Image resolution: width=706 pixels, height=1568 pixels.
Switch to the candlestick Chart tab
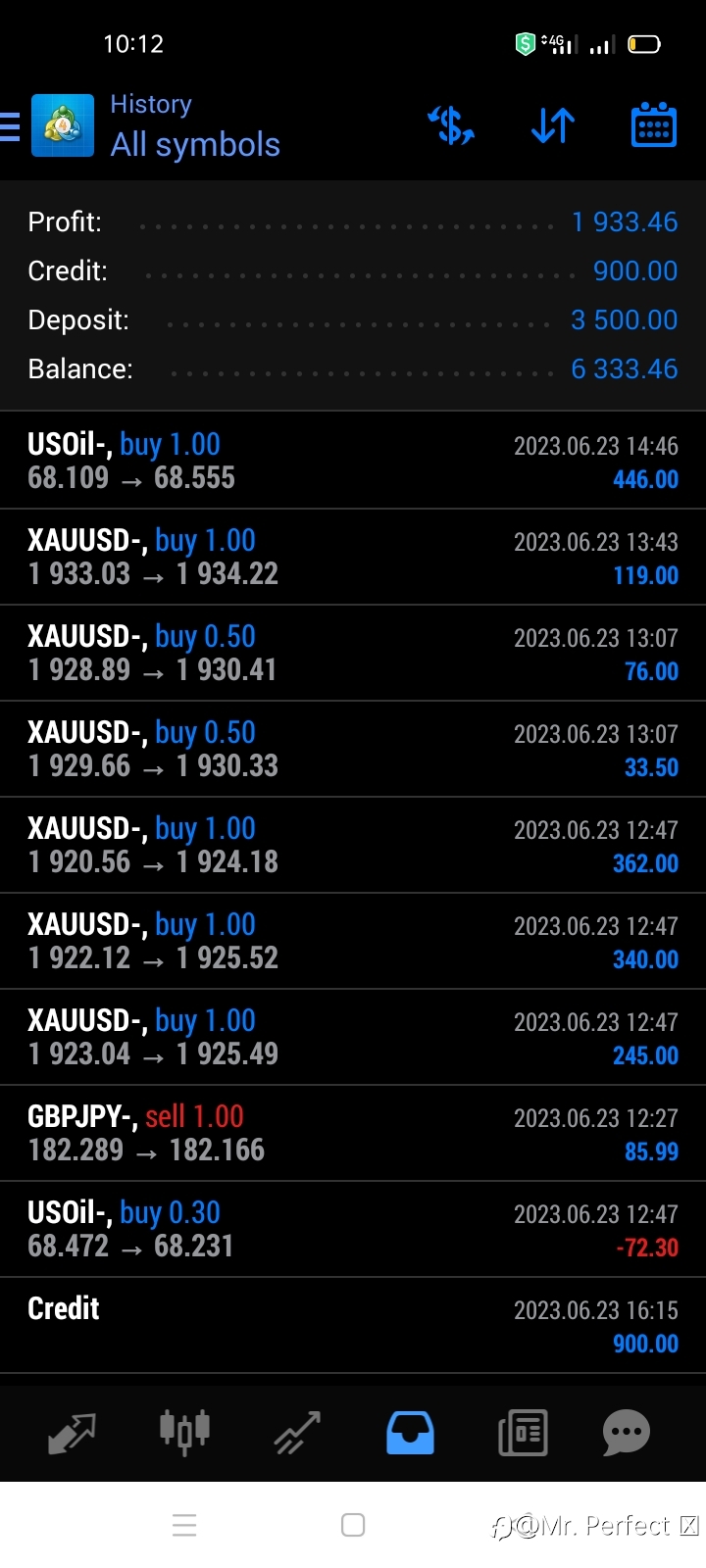[x=184, y=1432]
